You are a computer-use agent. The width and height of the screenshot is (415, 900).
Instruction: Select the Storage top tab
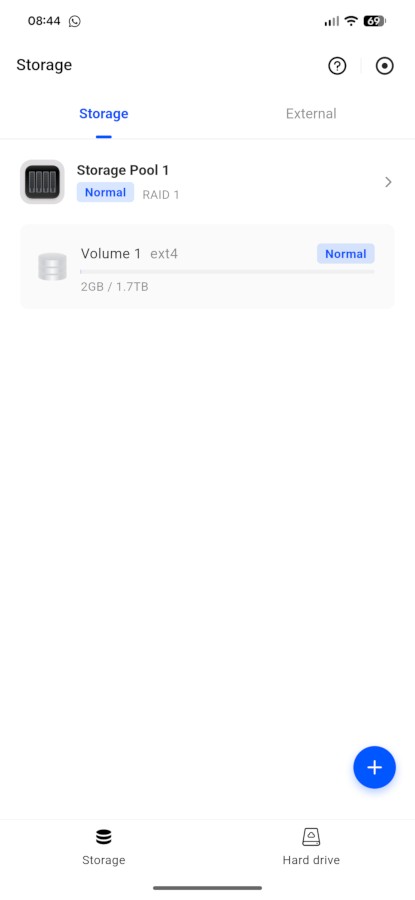[x=103, y=114]
